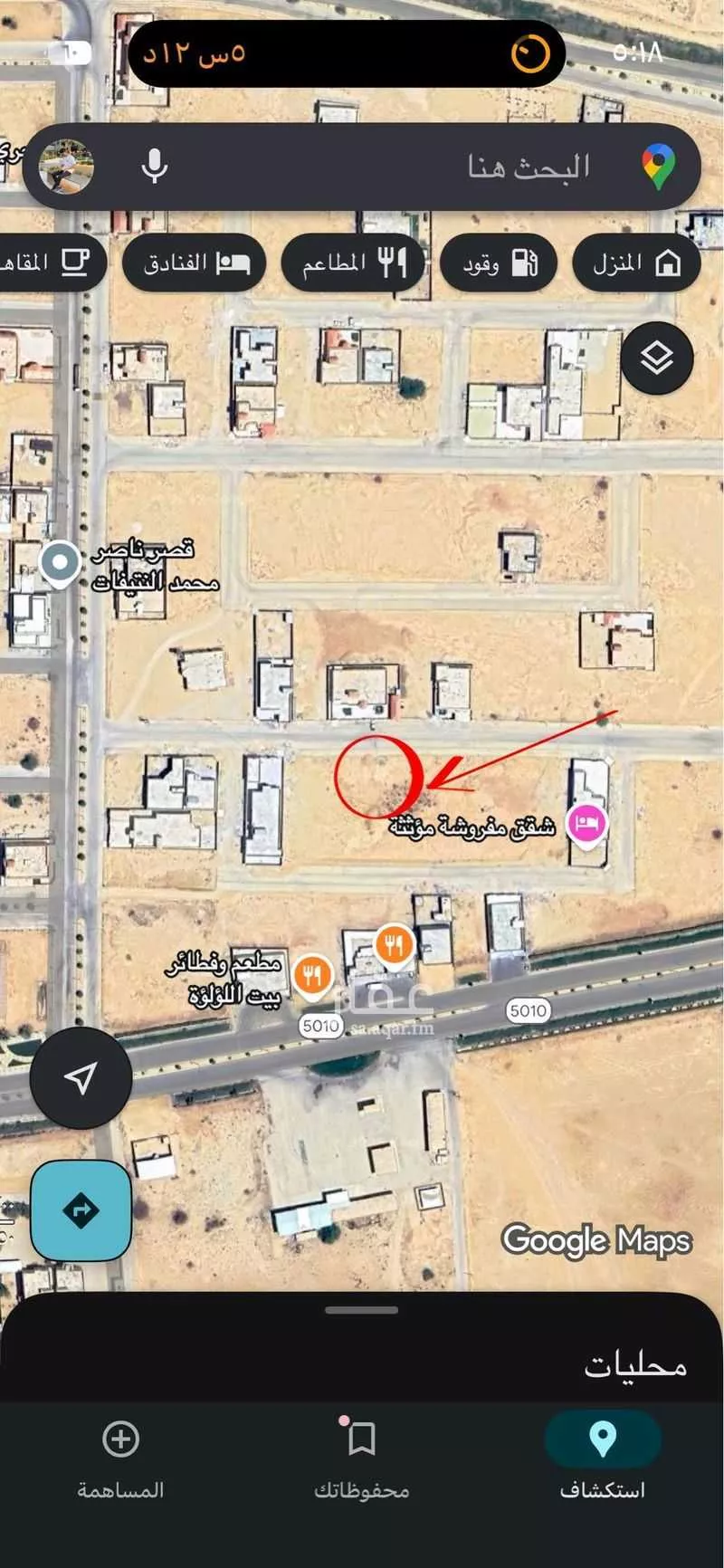
Task: Select the المنزل (Home) chip
Action: tap(636, 263)
